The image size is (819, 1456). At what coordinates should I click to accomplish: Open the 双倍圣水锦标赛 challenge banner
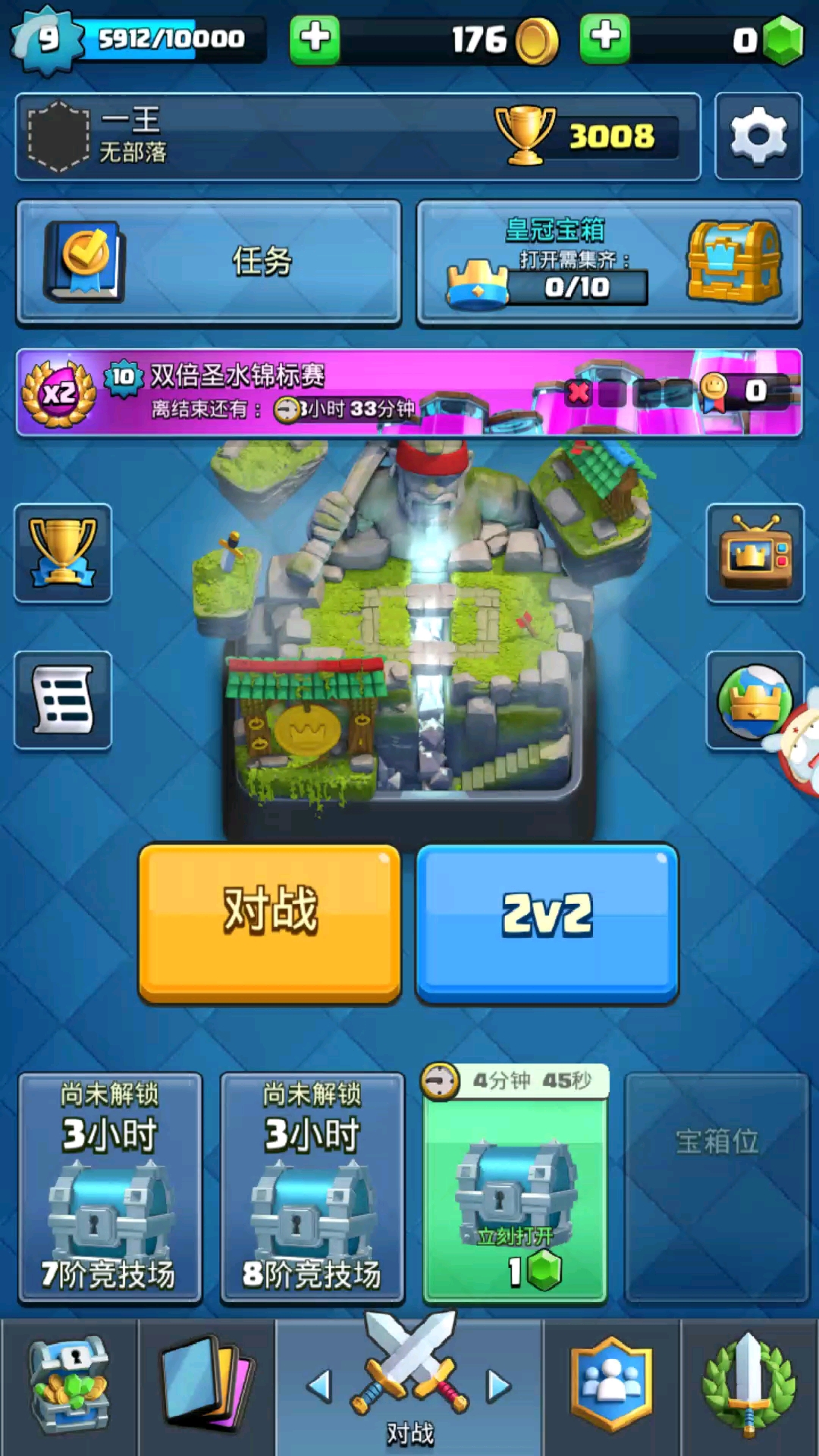409,392
